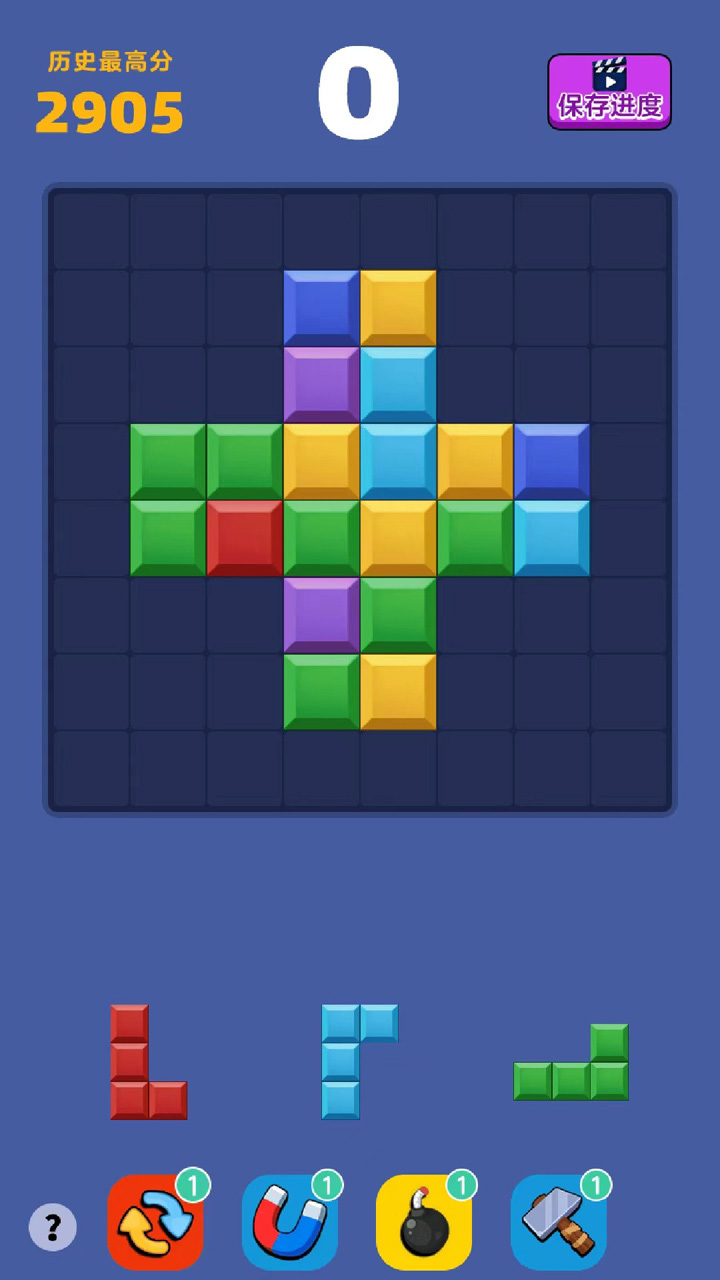This screenshot has height=1280, width=720.
Task: Use the refresh blocks power-up
Action: pyautogui.click(x=155, y=1222)
